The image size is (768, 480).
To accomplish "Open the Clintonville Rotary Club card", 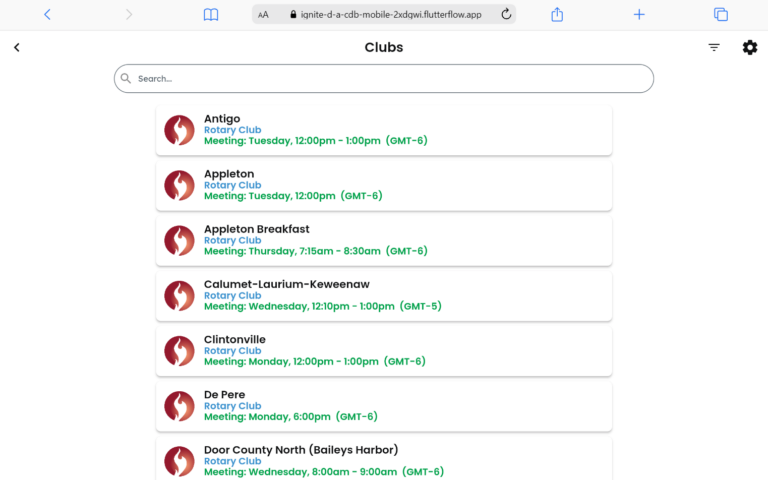I will tap(384, 351).
